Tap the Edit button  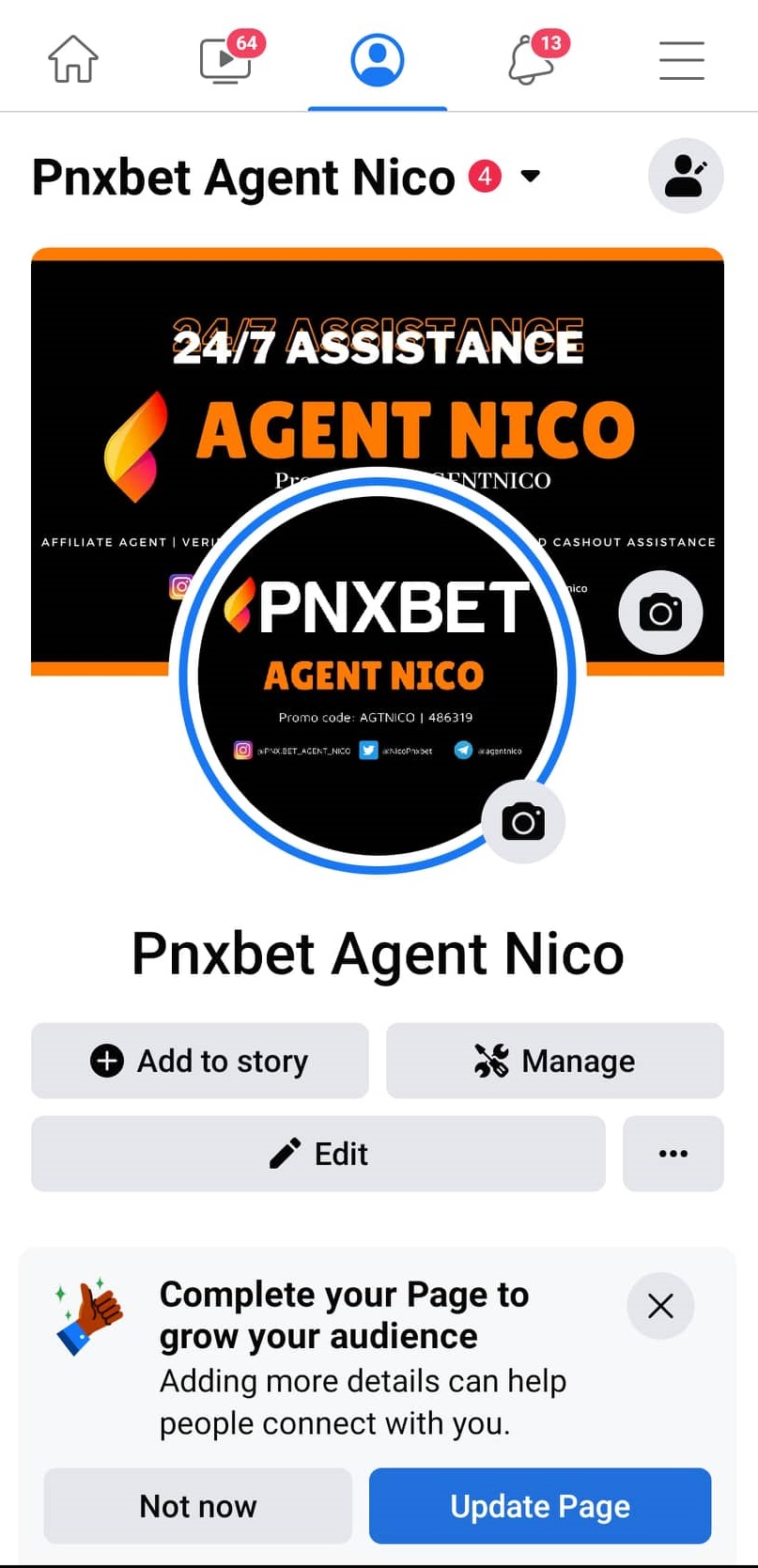pyautogui.click(x=318, y=1154)
